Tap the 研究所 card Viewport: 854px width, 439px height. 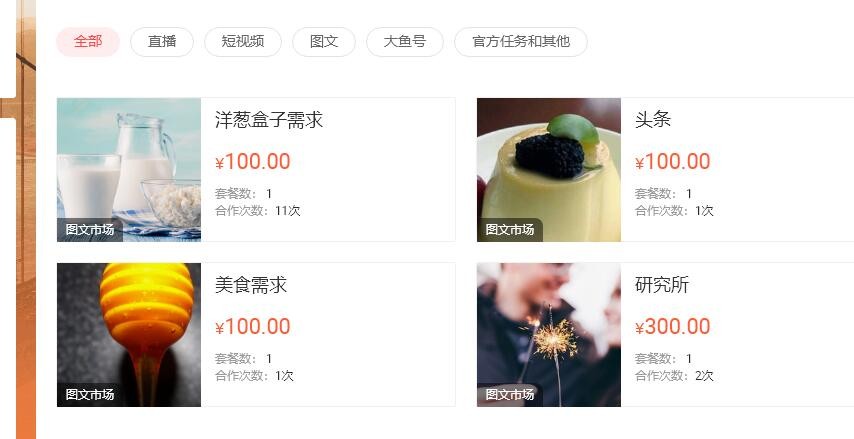pos(662,285)
